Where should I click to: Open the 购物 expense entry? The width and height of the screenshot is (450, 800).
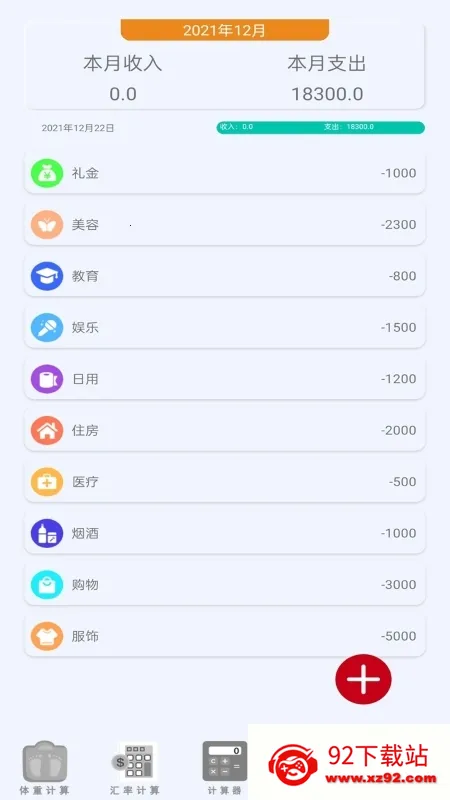(x=225, y=585)
